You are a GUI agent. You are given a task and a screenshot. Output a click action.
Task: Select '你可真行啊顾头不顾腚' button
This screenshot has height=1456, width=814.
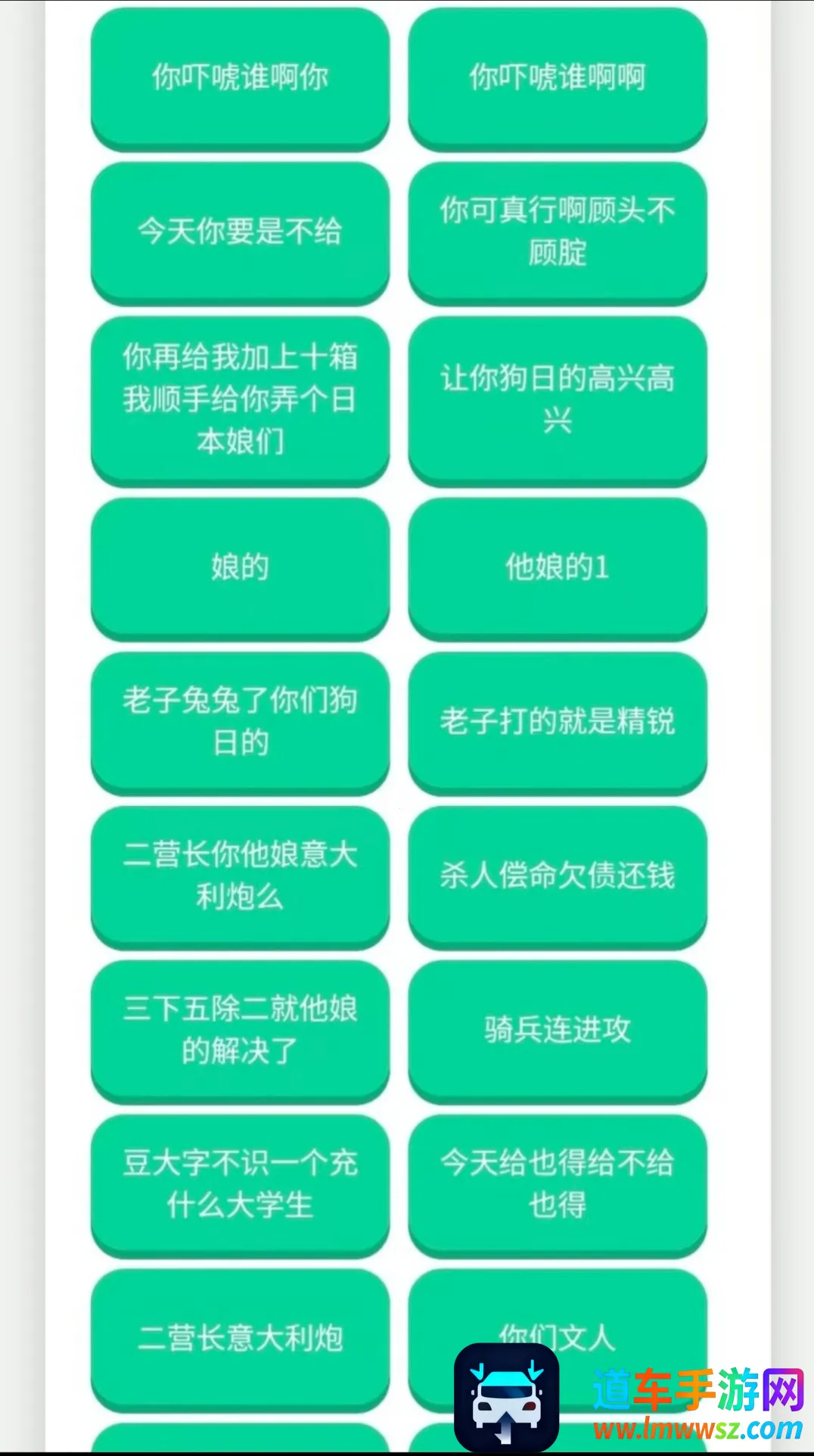558,232
